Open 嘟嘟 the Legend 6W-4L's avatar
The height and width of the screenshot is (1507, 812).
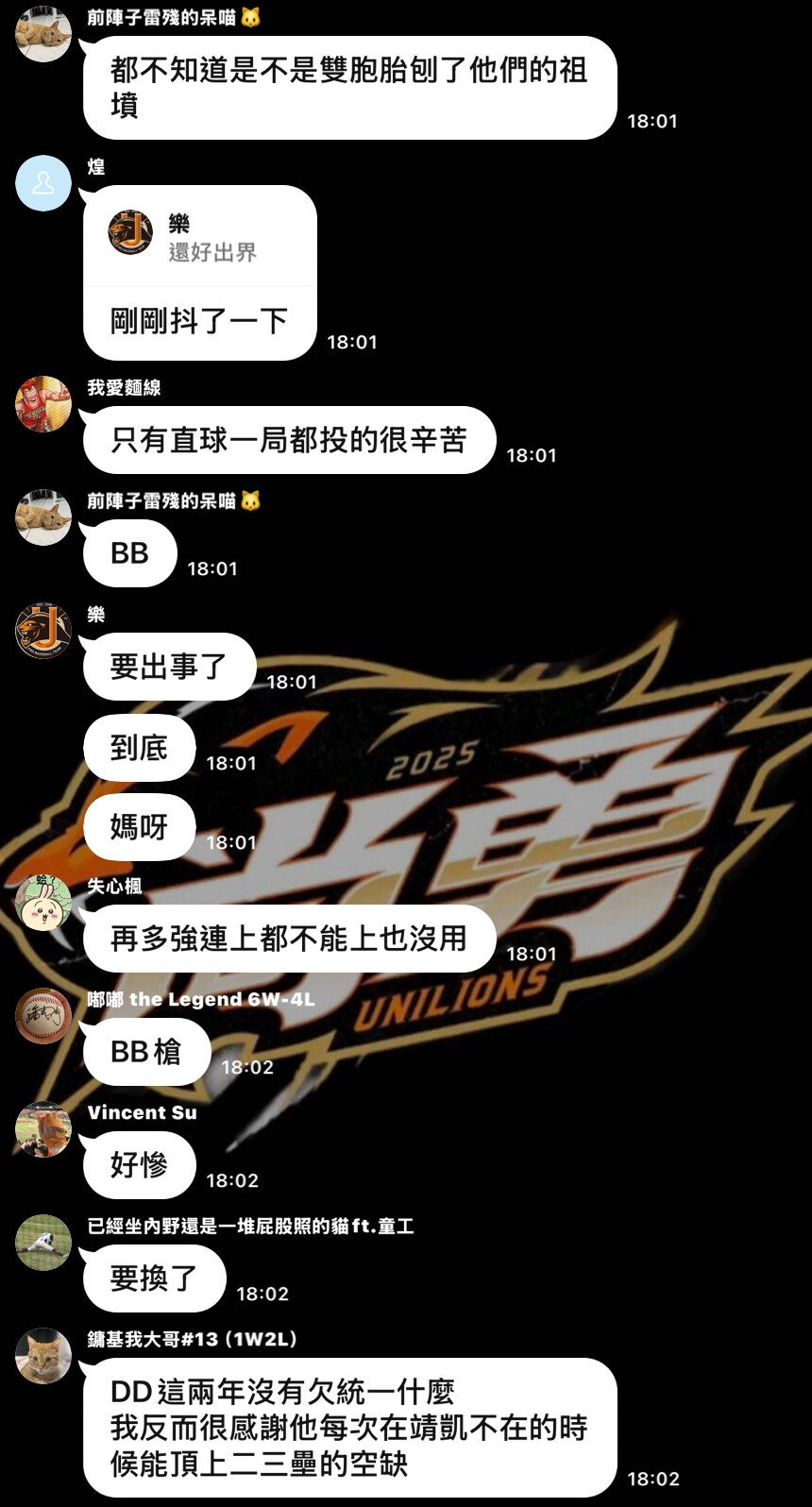[x=43, y=1016]
